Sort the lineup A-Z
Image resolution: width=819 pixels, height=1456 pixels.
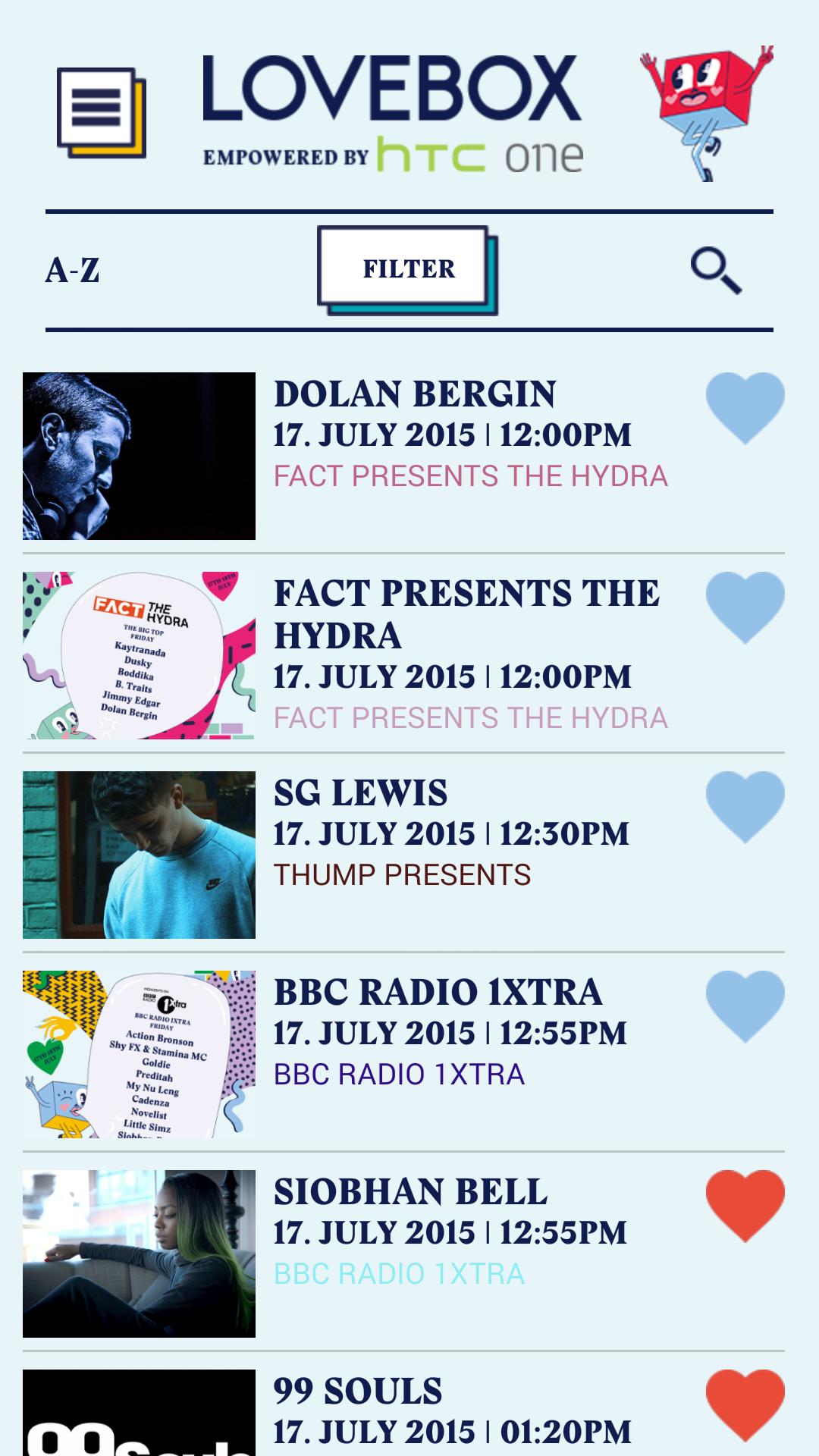(x=73, y=270)
